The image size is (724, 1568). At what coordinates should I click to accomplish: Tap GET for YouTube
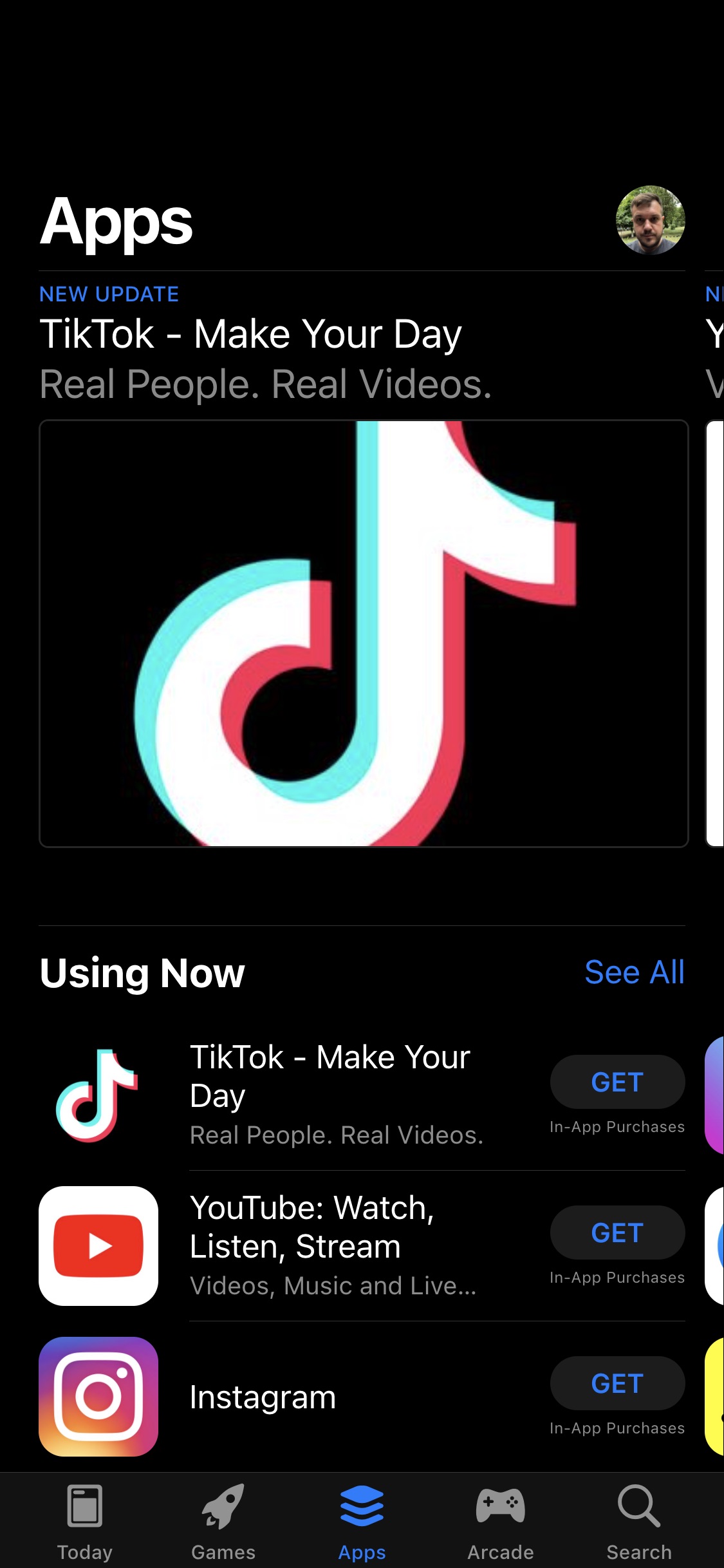(x=617, y=1233)
